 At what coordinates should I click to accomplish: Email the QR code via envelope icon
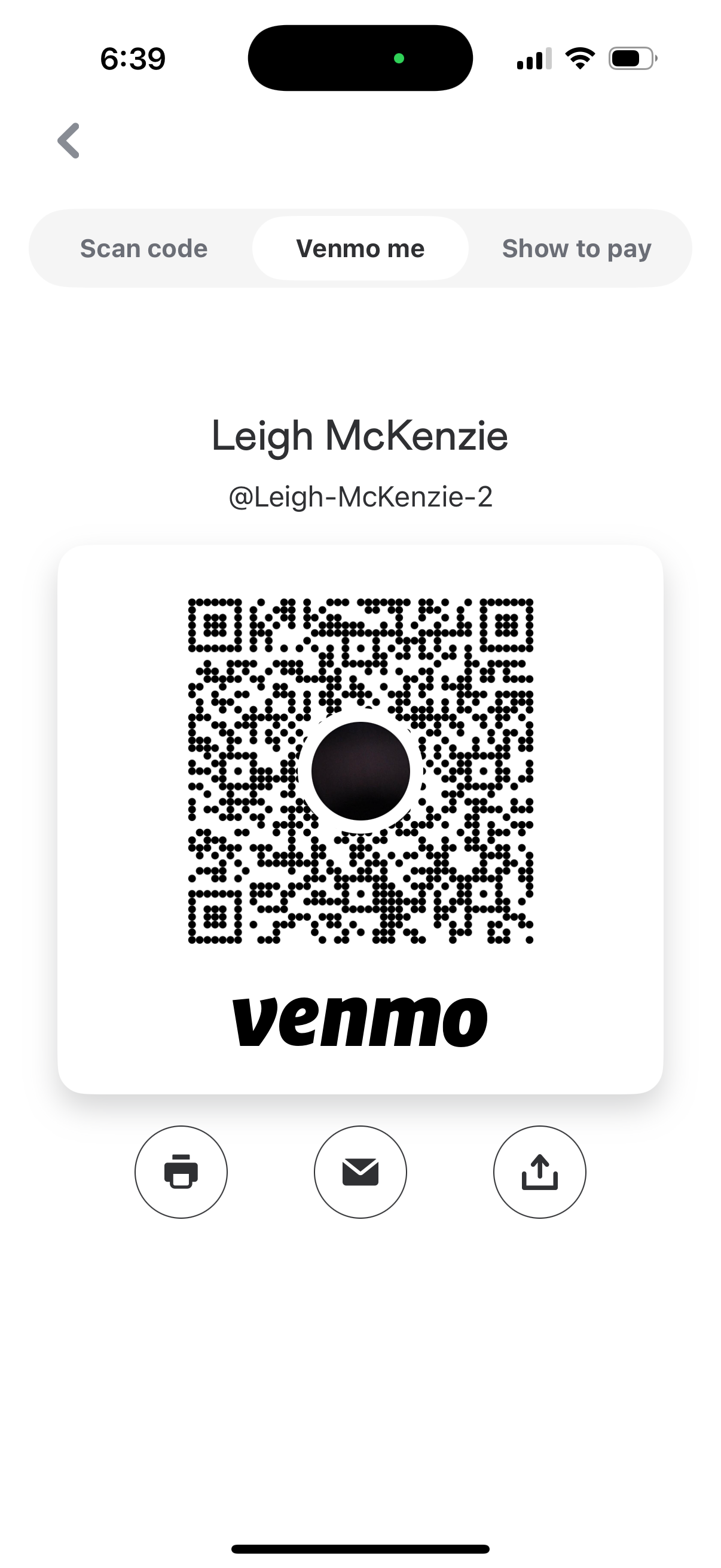point(360,1172)
